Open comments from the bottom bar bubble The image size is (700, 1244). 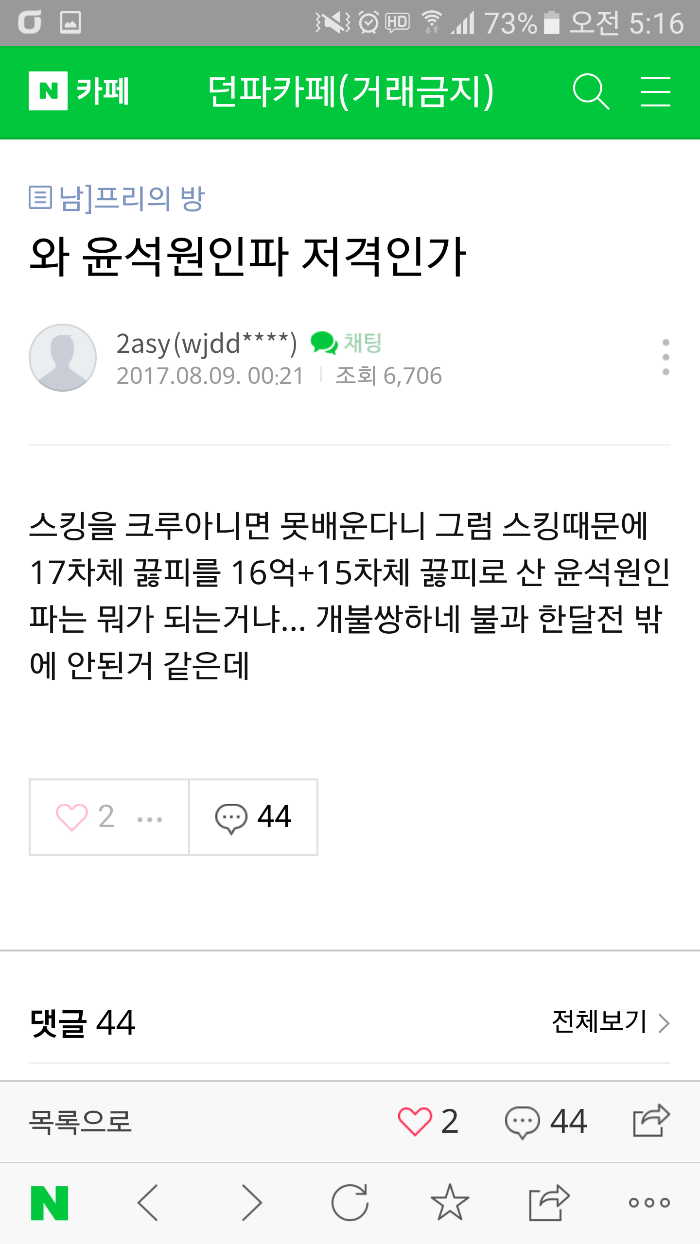[546, 1121]
